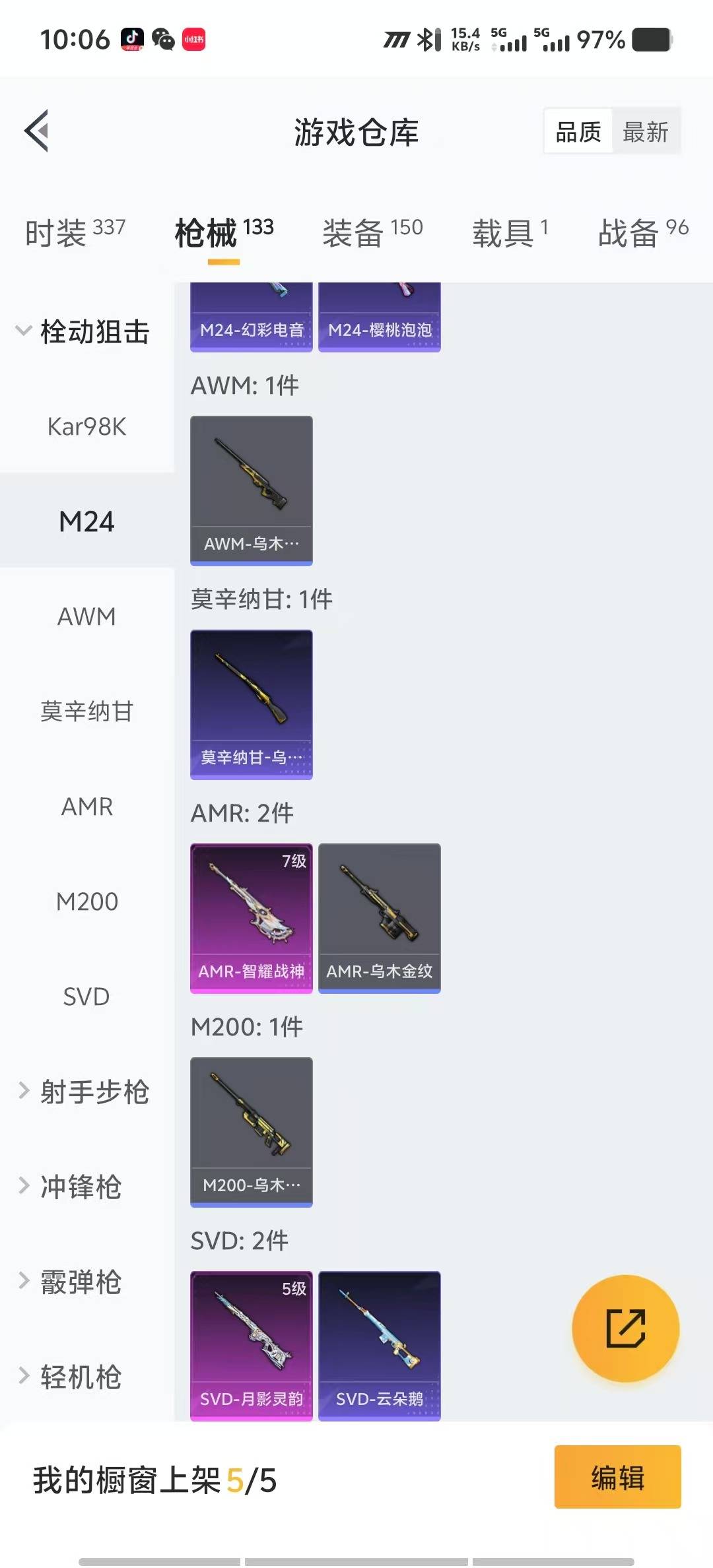Image resolution: width=713 pixels, height=1568 pixels.
Task: Open the AMR-智耀战神 skin
Action: [251, 918]
